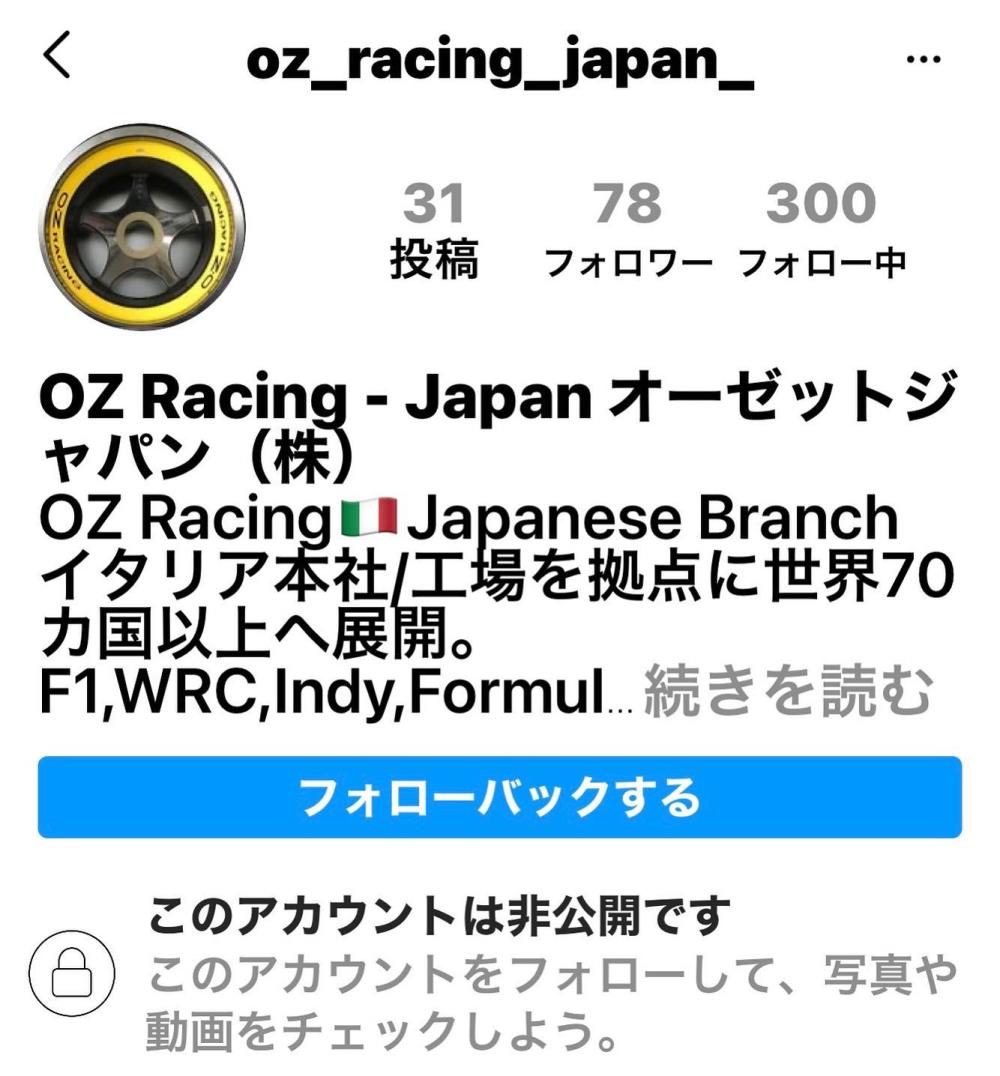Open options via the ellipsis icon
Viewport: 1000px width, 1076px height.
pyautogui.click(x=922, y=58)
